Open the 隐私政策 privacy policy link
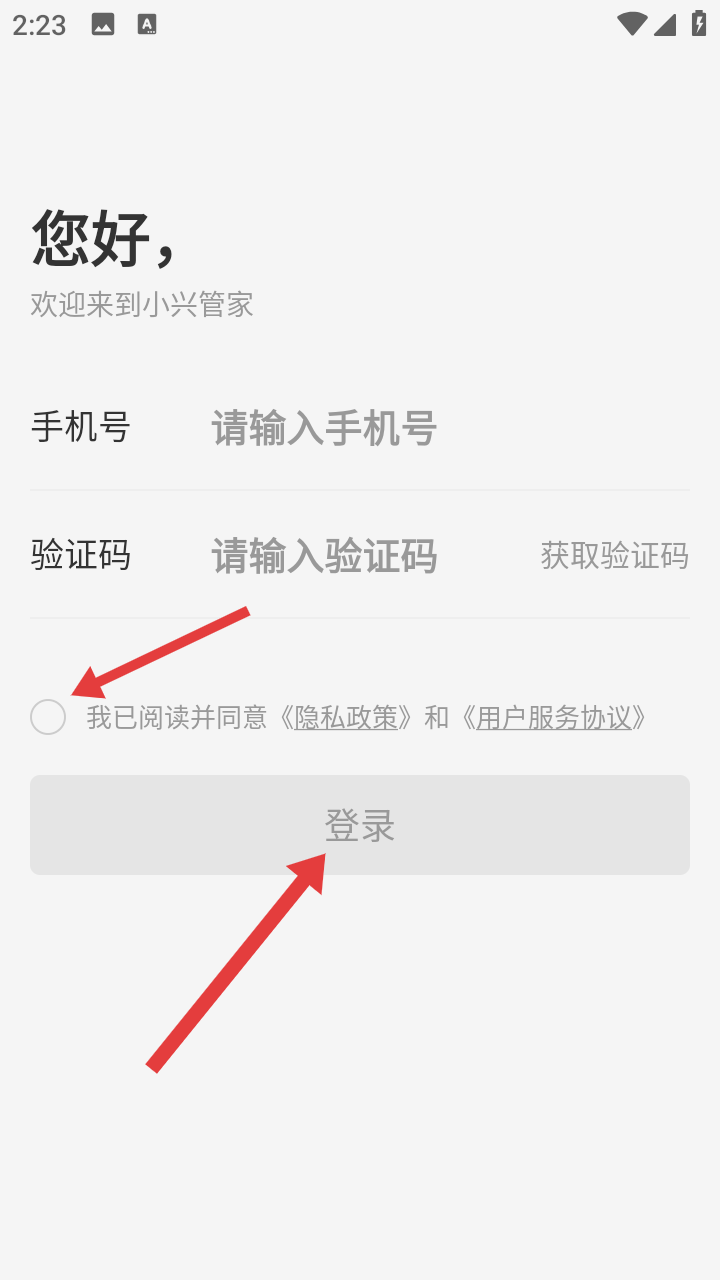The width and height of the screenshot is (720, 1280). coord(346,717)
